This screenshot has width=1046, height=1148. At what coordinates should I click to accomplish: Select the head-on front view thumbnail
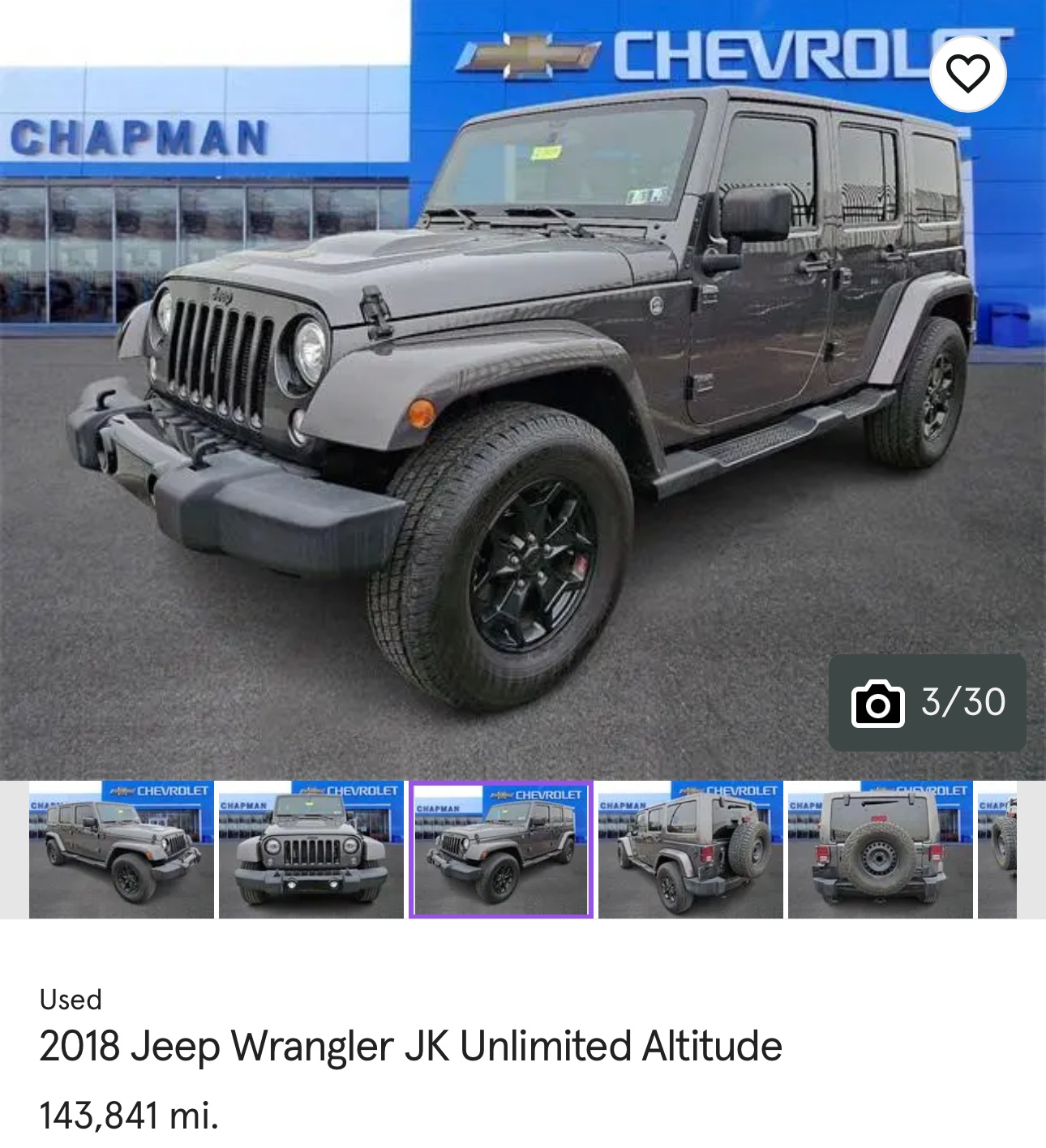pos(311,850)
